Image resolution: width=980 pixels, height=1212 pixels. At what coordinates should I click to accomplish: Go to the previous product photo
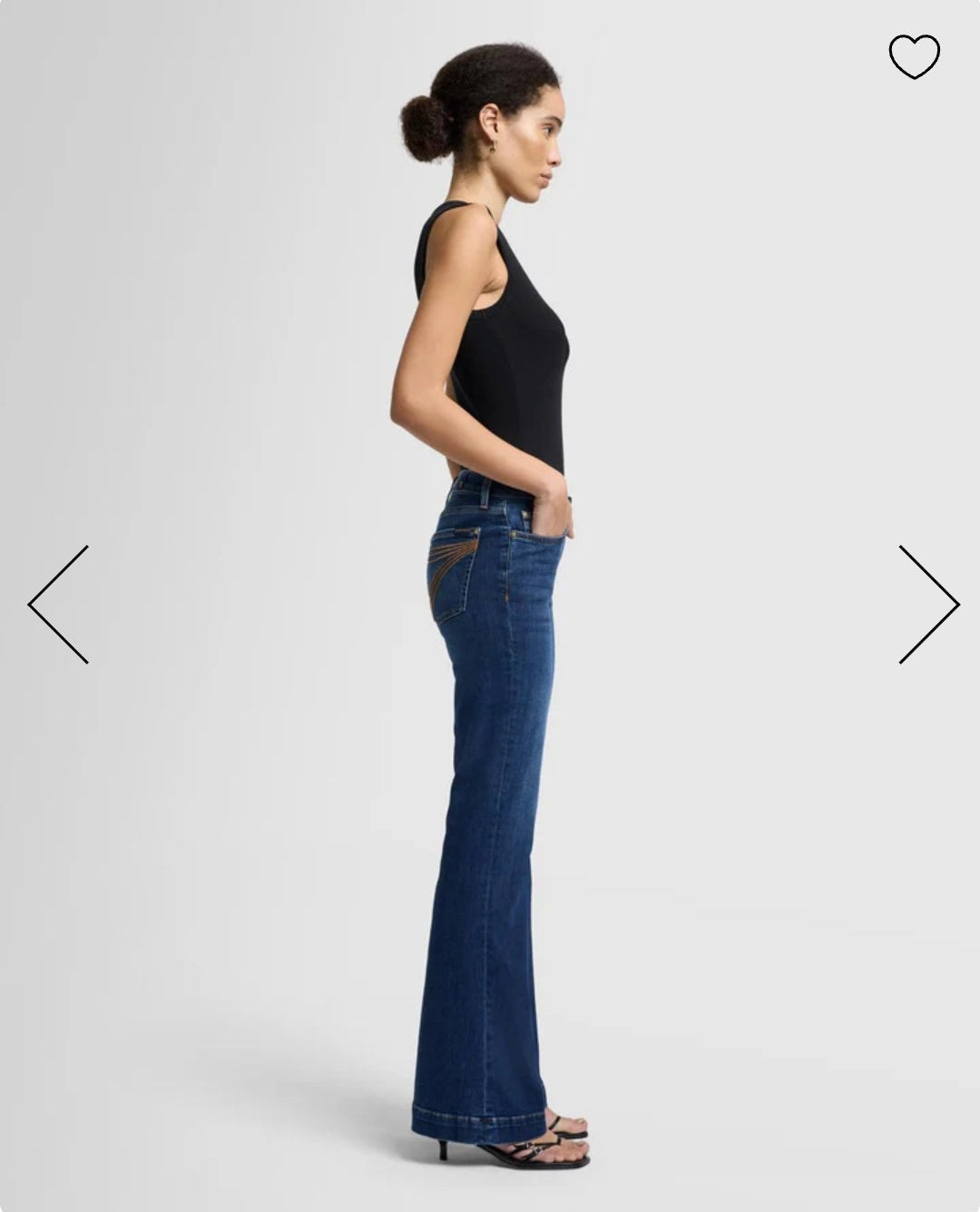(58, 605)
